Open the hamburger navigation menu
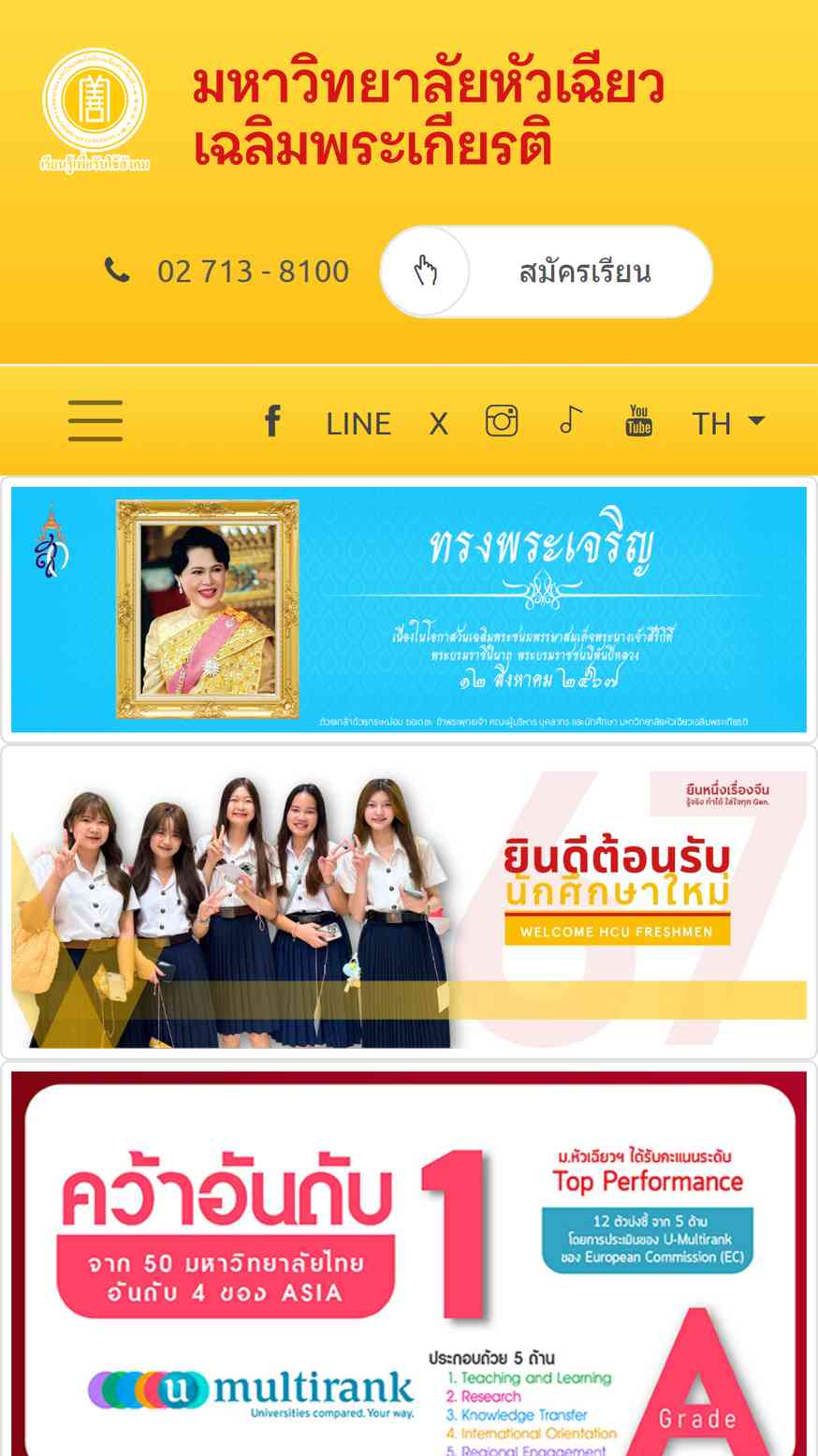Viewport: 818px width, 1456px height. pyautogui.click(x=95, y=421)
